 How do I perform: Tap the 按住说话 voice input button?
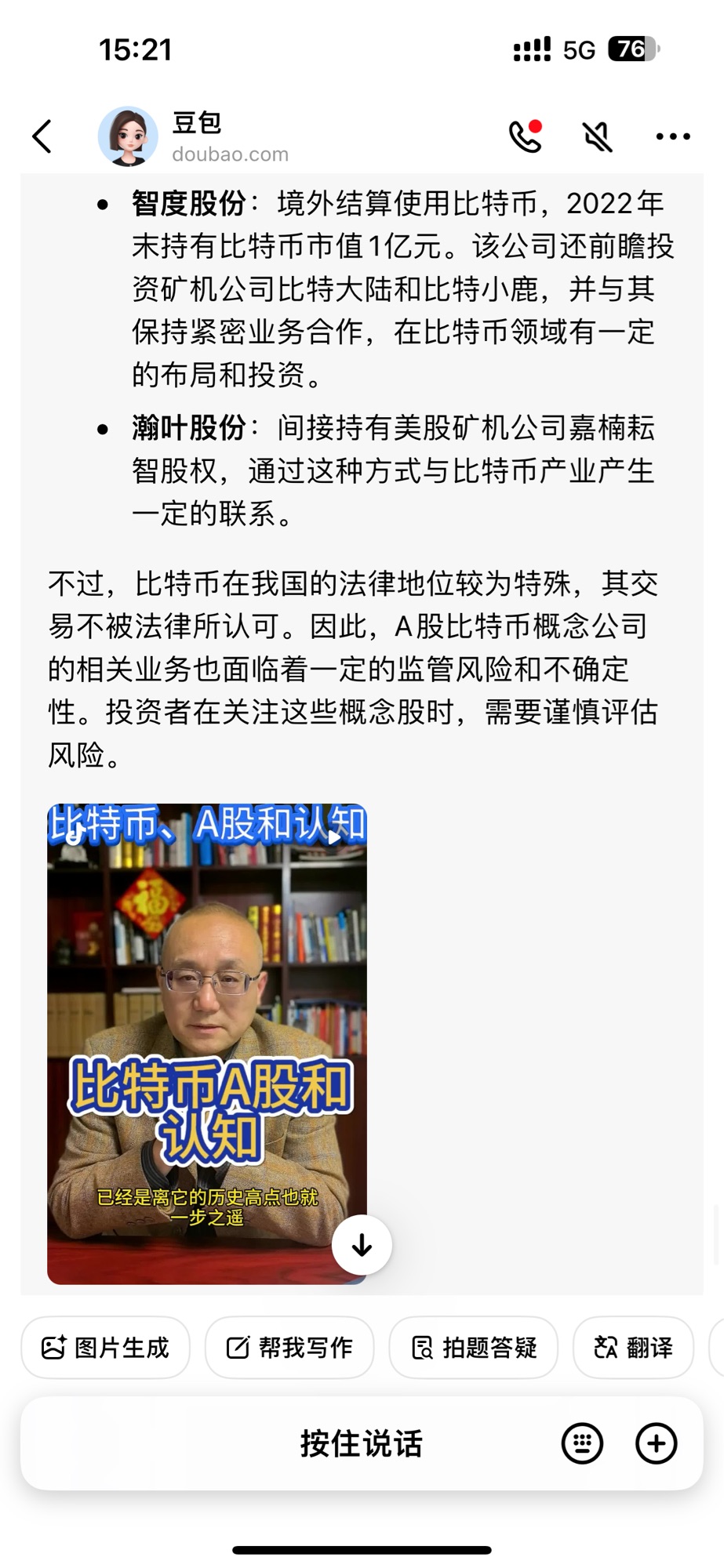tap(361, 1443)
